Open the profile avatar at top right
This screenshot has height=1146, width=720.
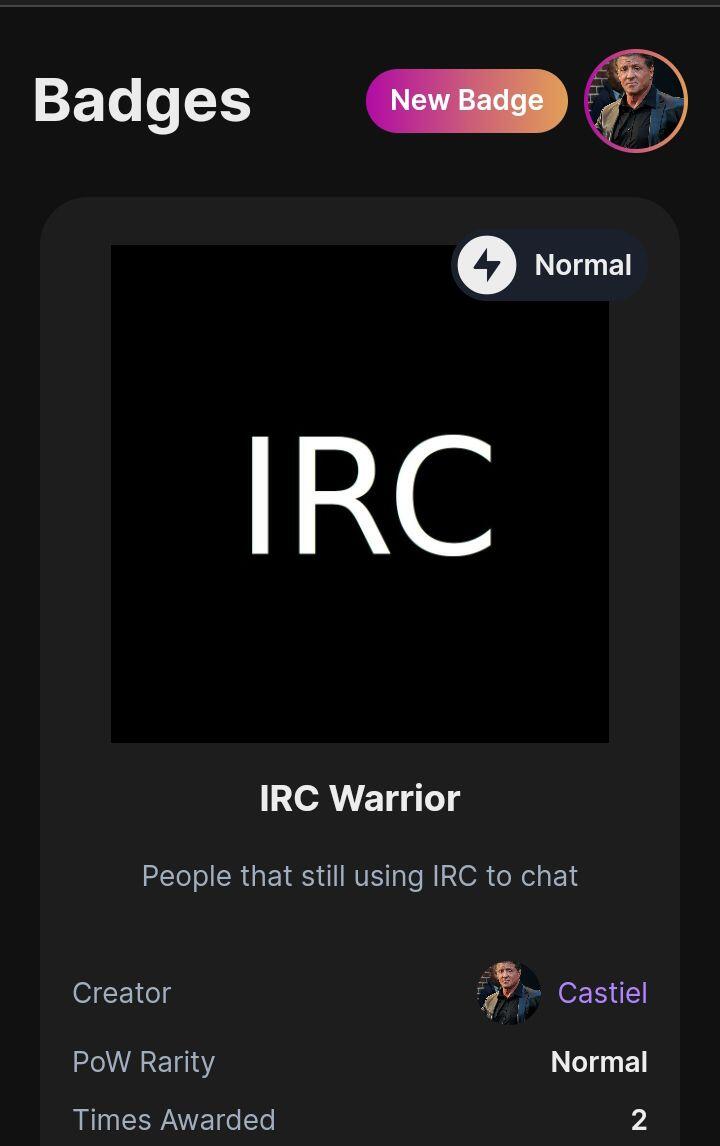(636, 101)
